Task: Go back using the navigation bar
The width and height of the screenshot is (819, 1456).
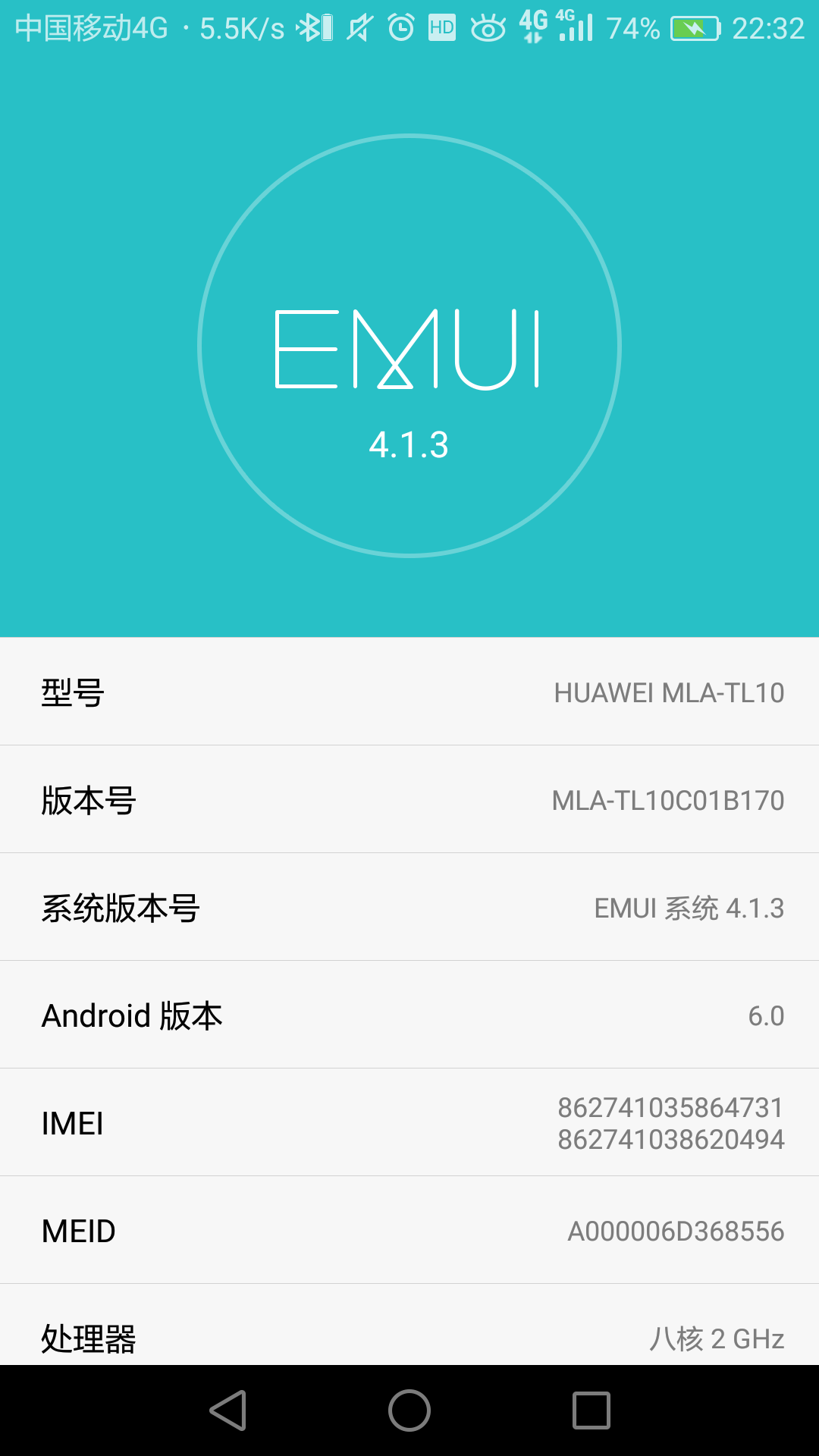Action: pyautogui.click(x=228, y=1410)
